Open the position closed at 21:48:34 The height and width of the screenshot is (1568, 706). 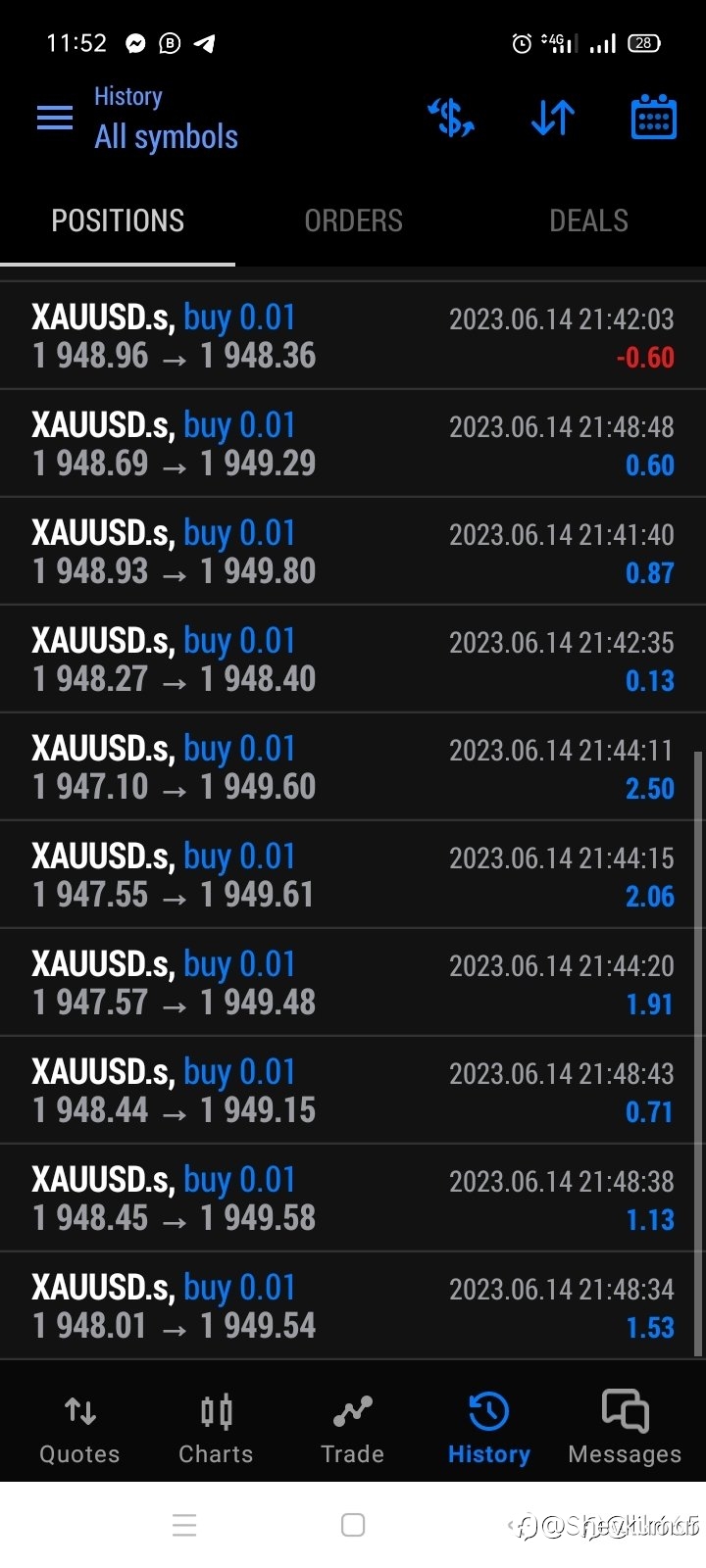(x=353, y=1306)
